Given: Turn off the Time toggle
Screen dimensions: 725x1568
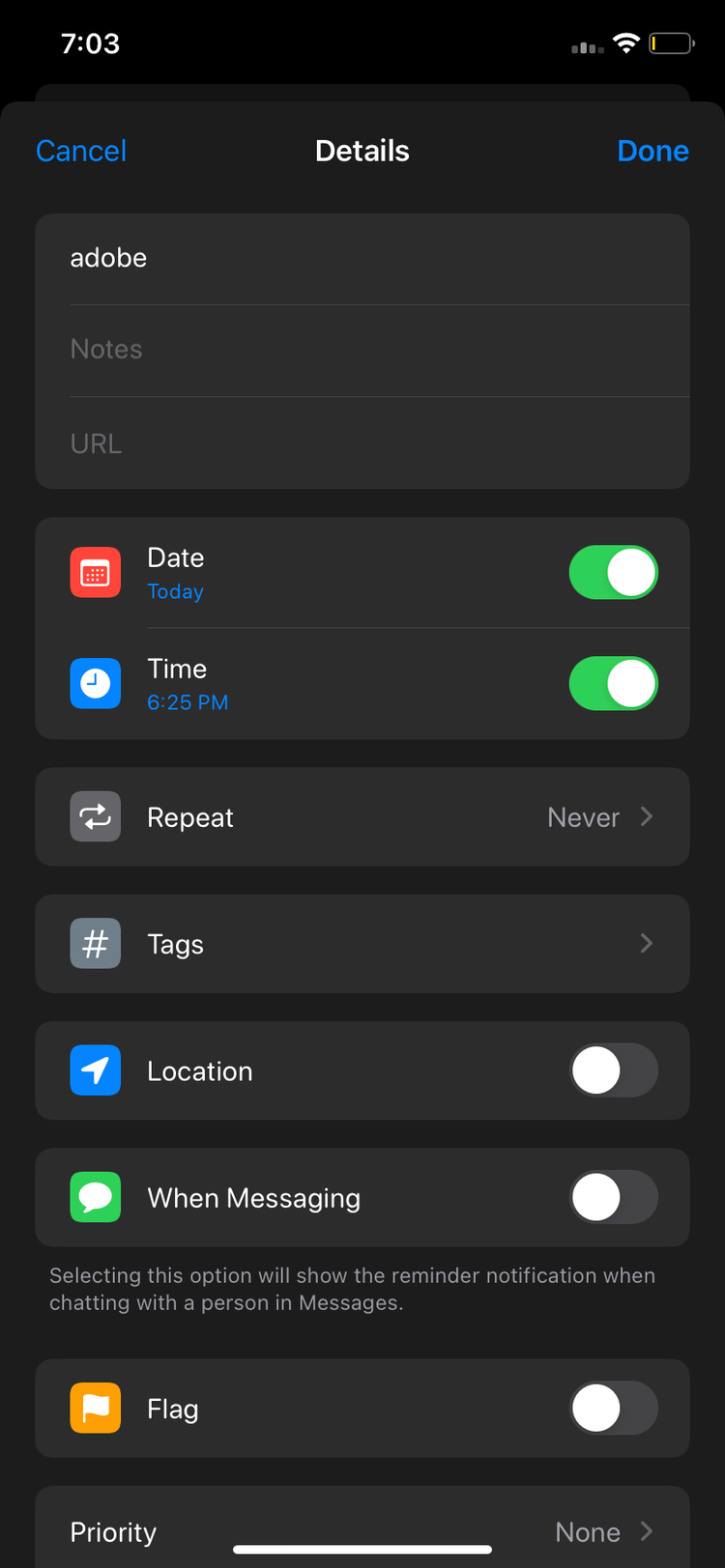Looking at the screenshot, I should [x=614, y=683].
